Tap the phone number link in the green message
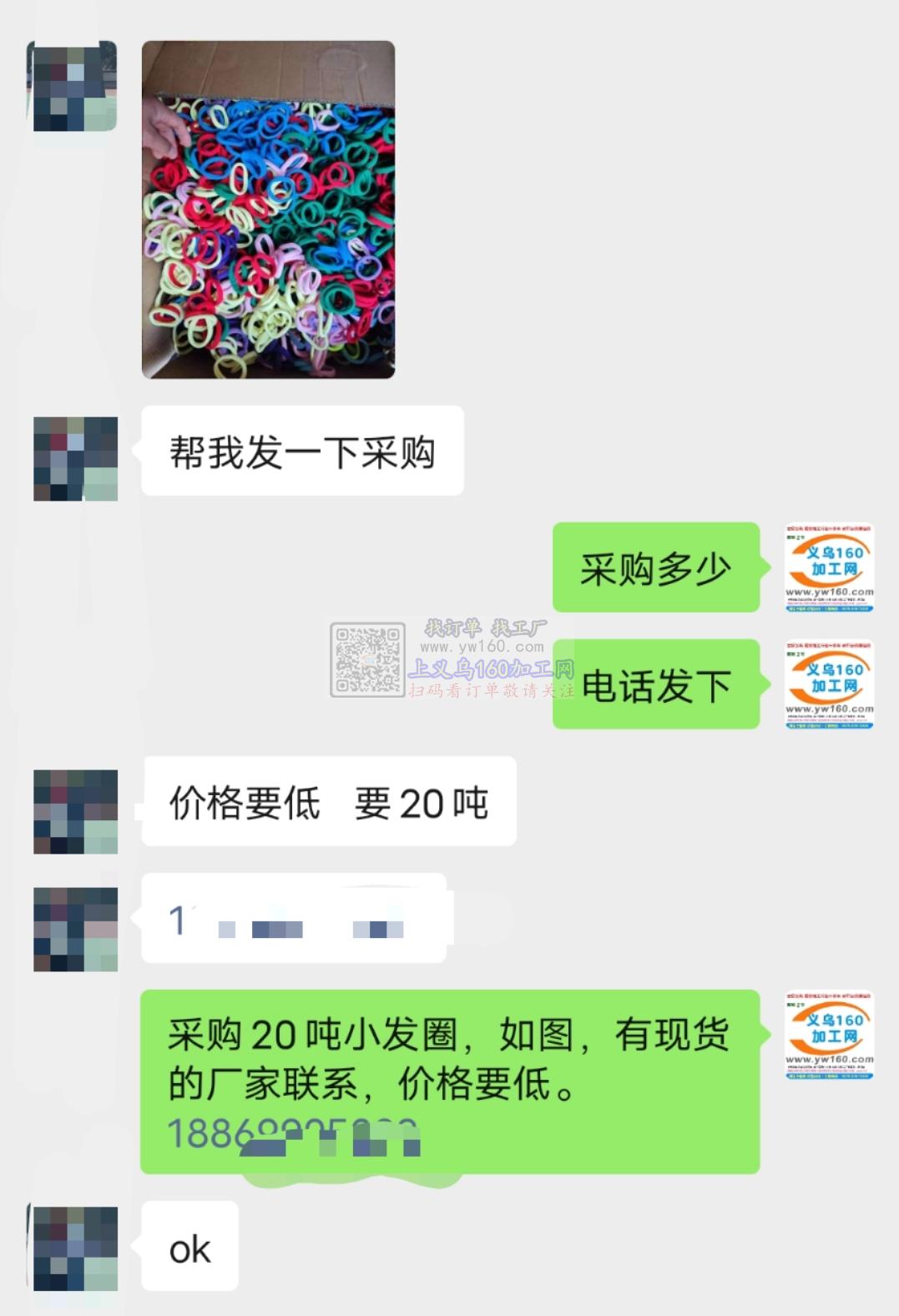The height and width of the screenshot is (1316, 899). [x=292, y=1135]
